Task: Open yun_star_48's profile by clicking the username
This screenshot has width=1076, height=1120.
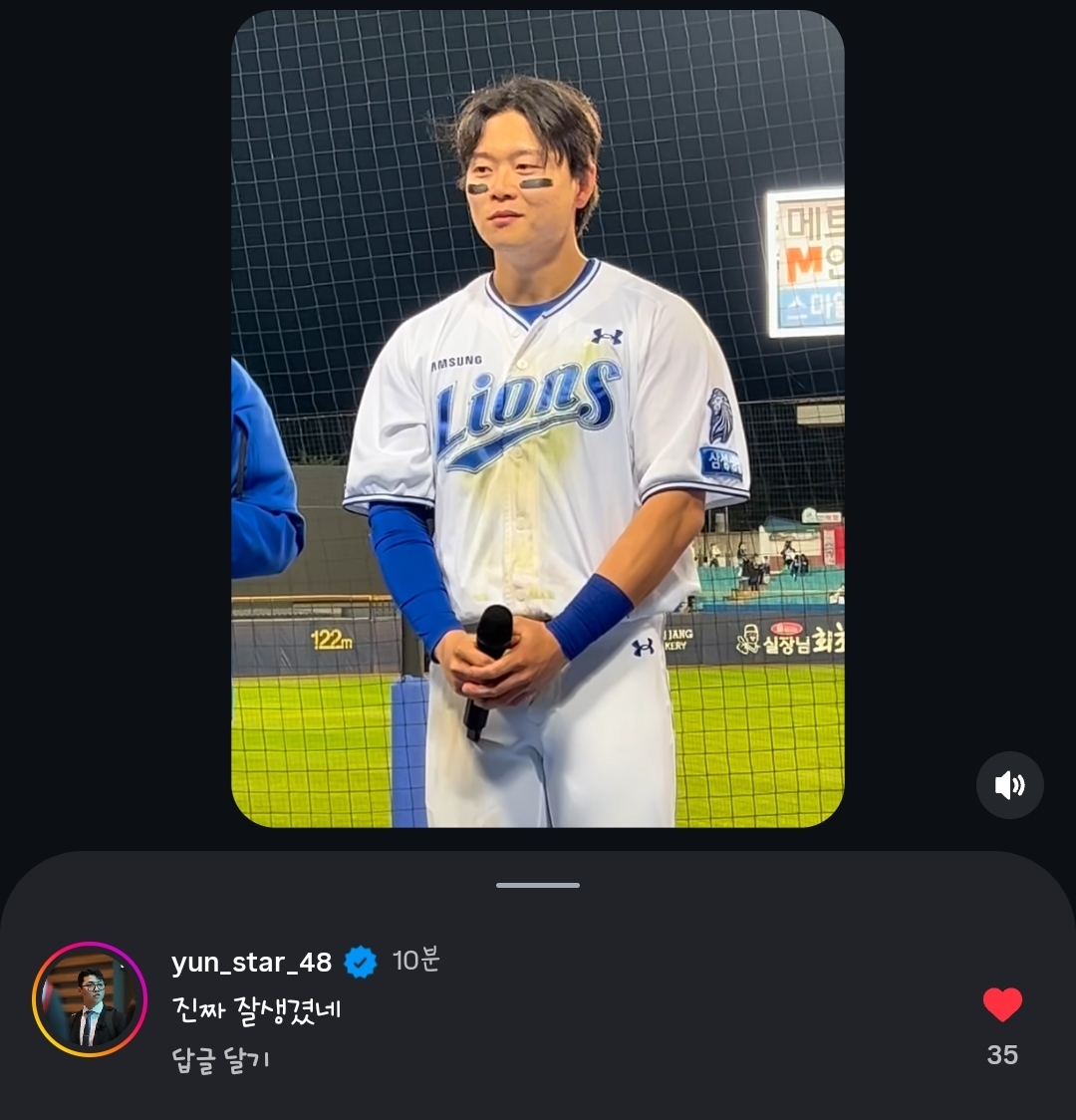Action: click(x=250, y=961)
